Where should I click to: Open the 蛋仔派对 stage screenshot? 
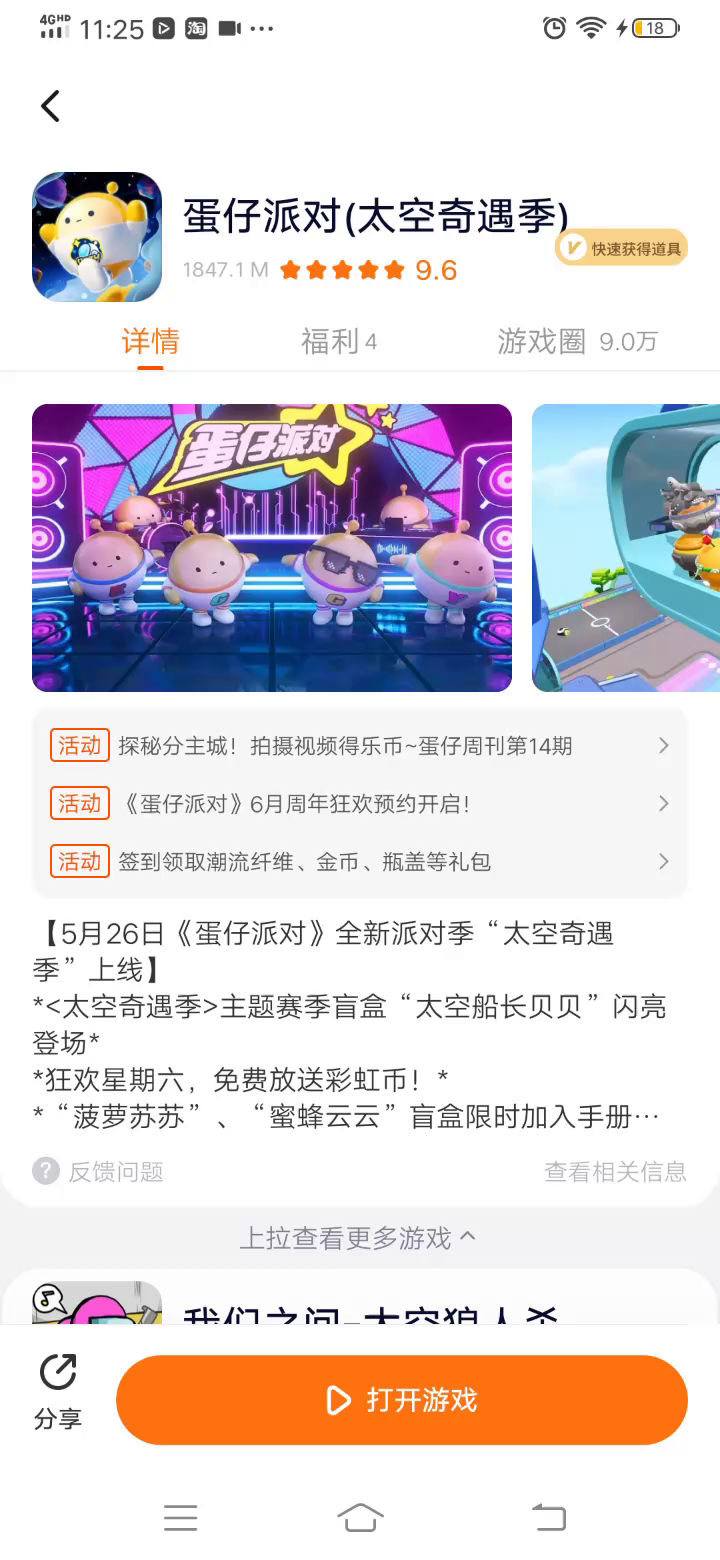[272, 548]
